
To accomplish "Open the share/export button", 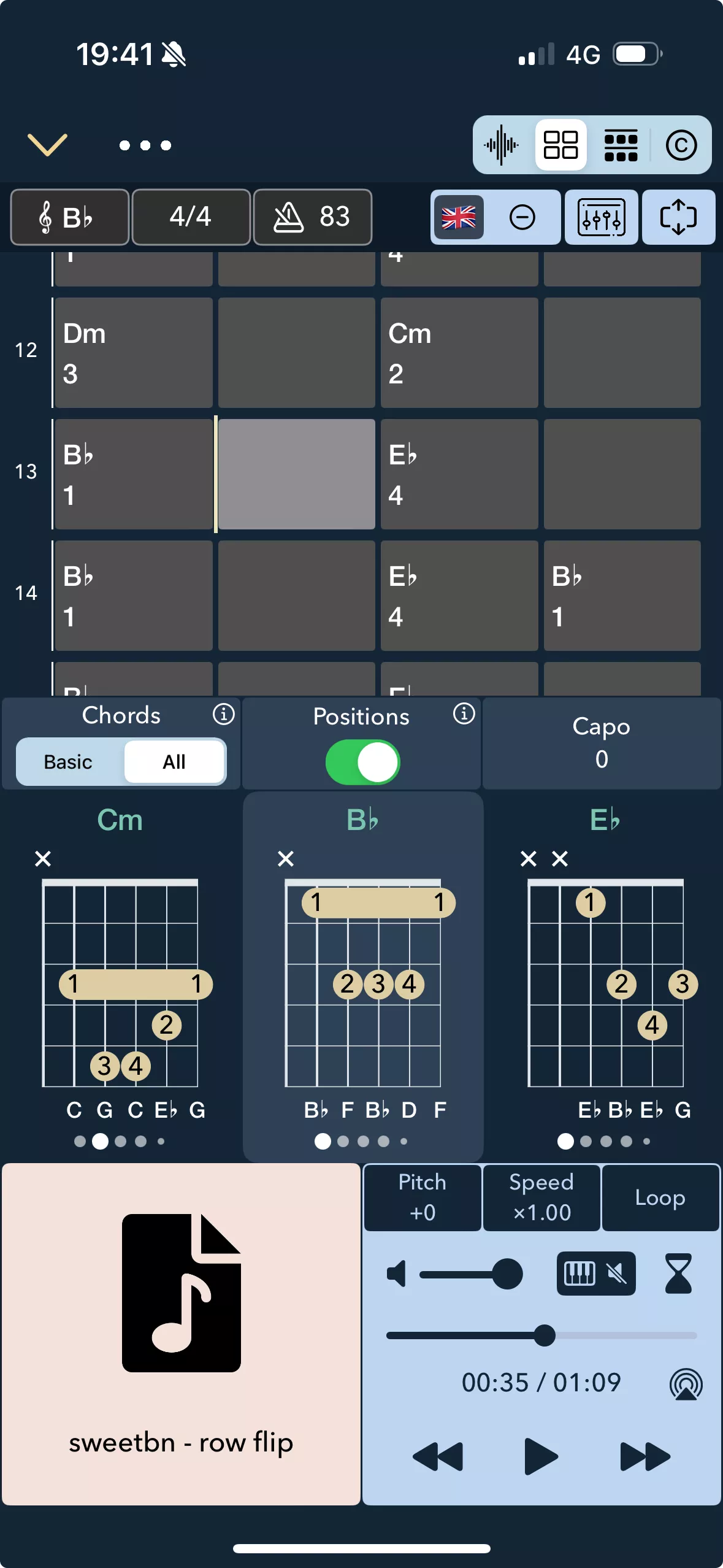I will 678,217.
